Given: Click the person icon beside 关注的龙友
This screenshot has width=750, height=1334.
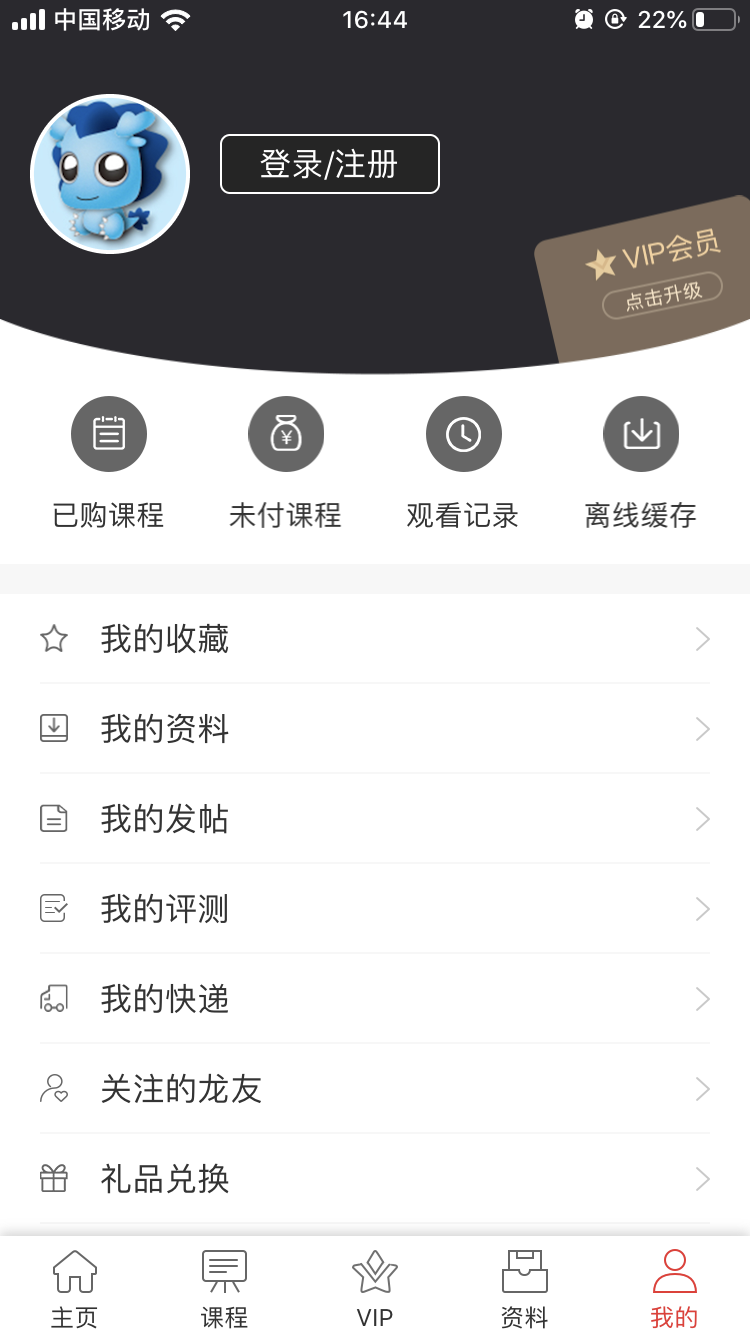Looking at the screenshot, I should coord(53,1088).
